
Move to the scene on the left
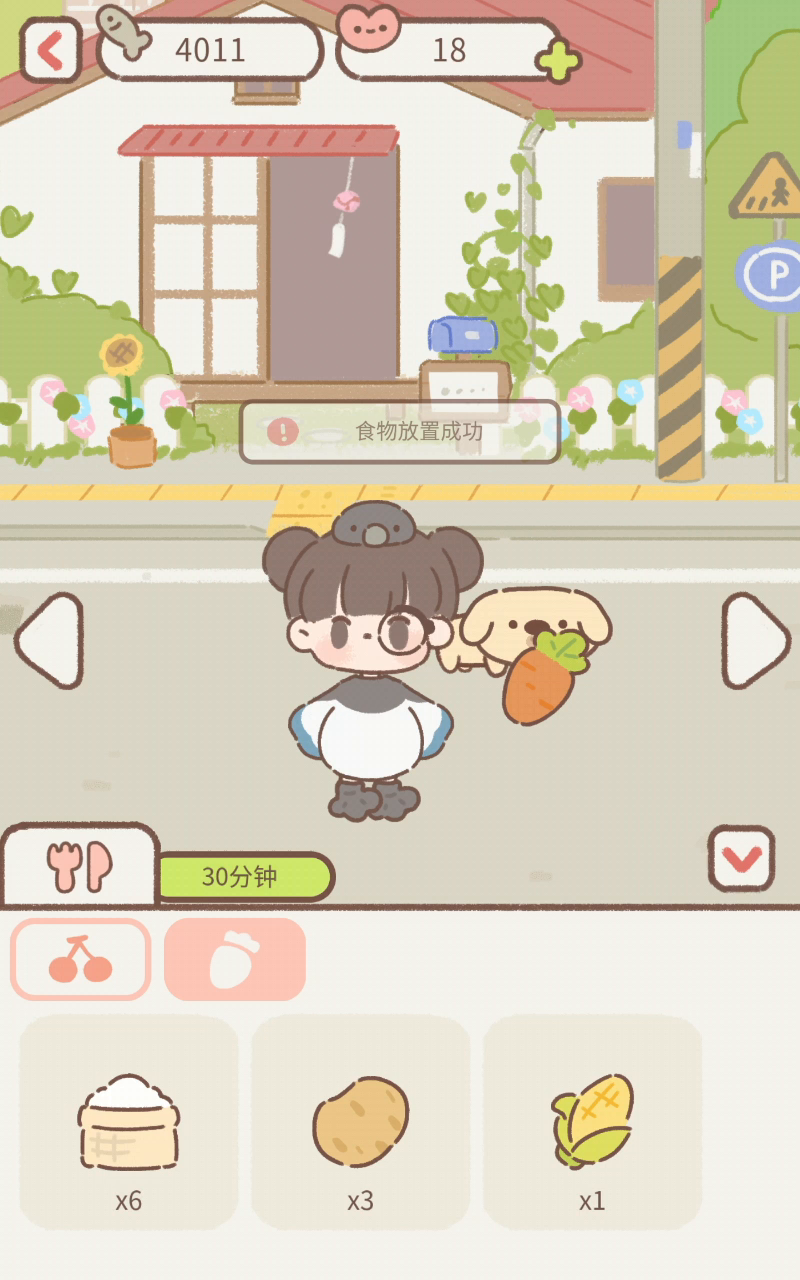tap(49, 641)
